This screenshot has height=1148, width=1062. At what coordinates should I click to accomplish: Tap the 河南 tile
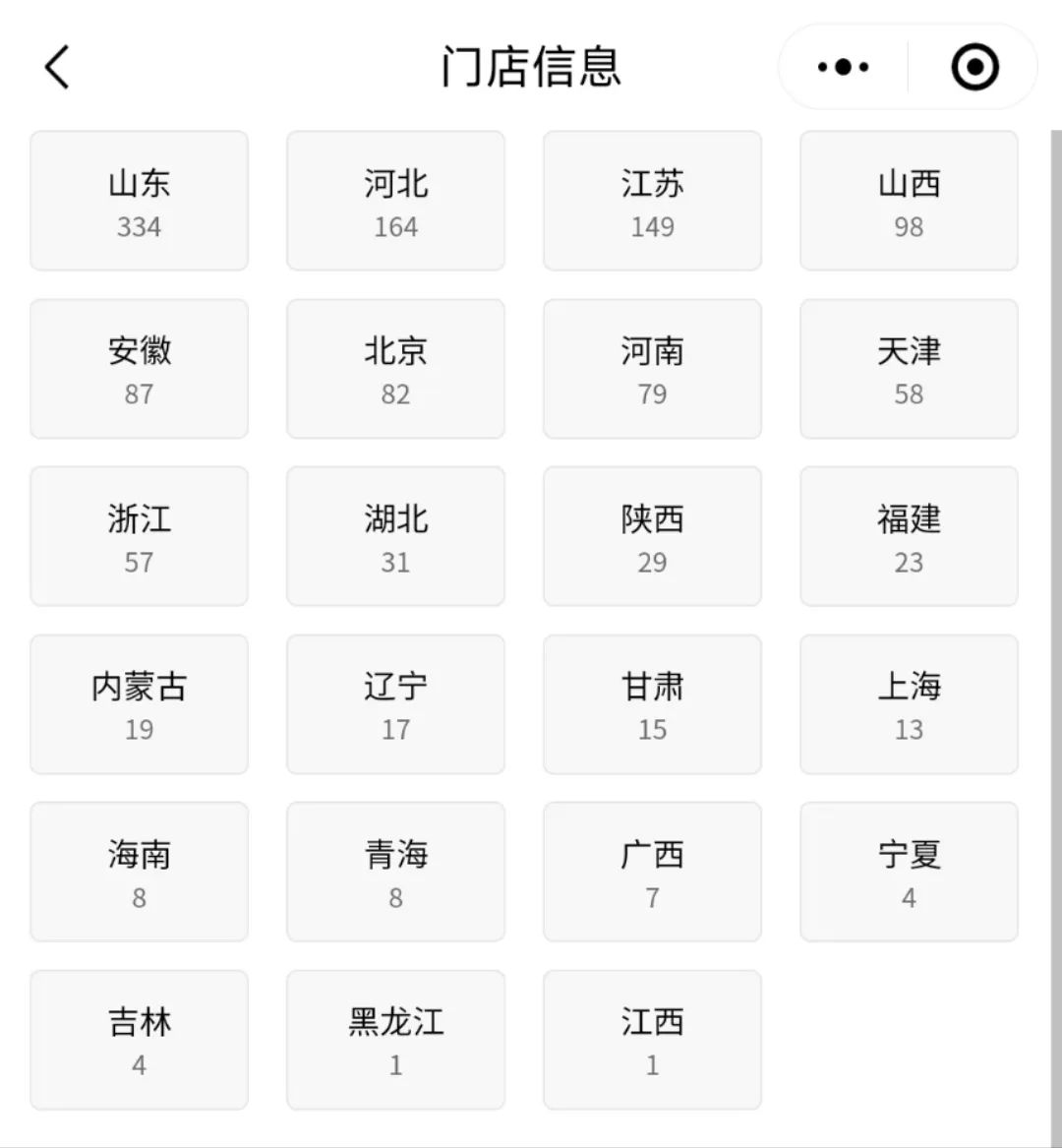[x=652, y=369]
